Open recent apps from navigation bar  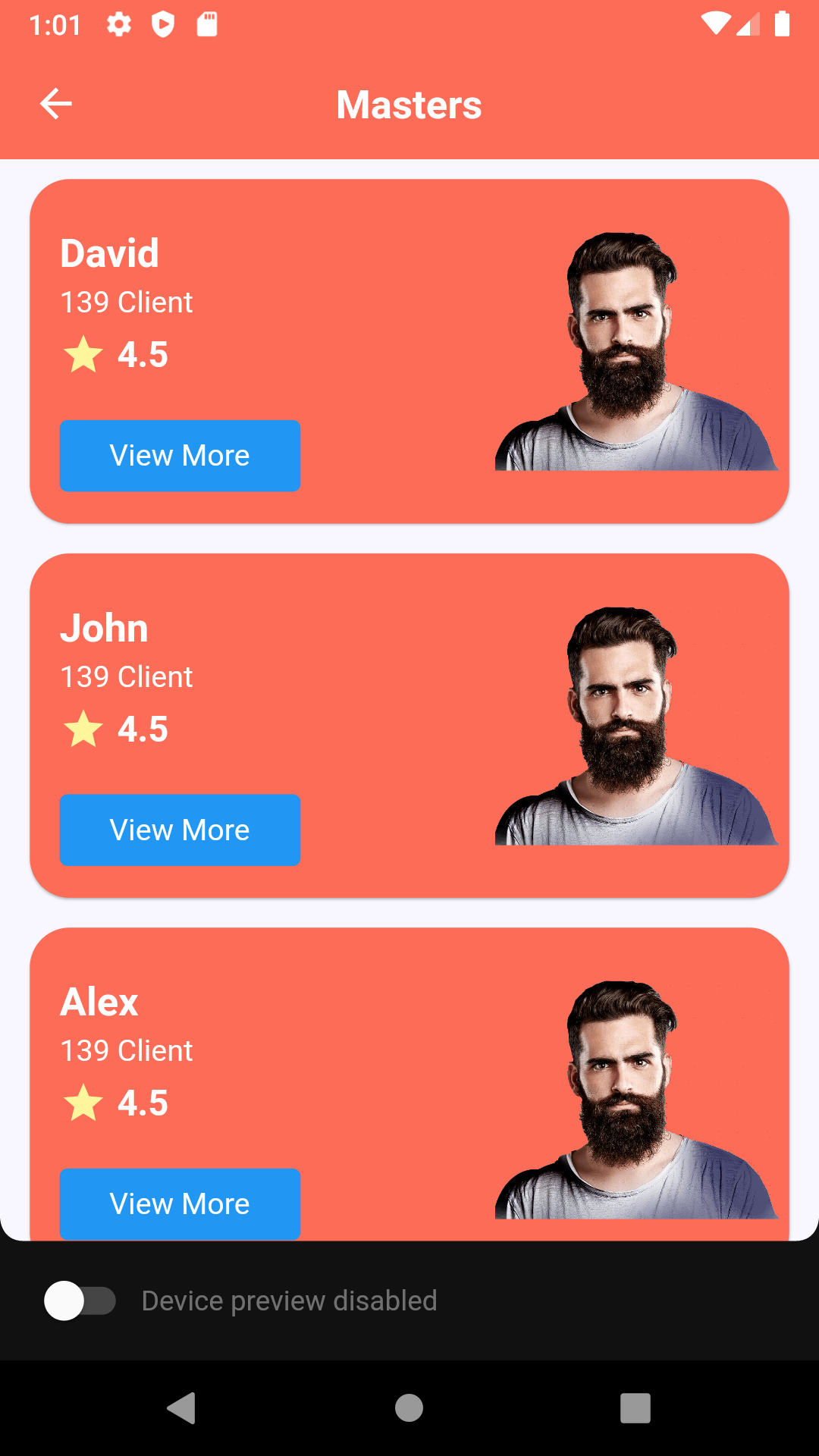click(x=635, y=1408)
